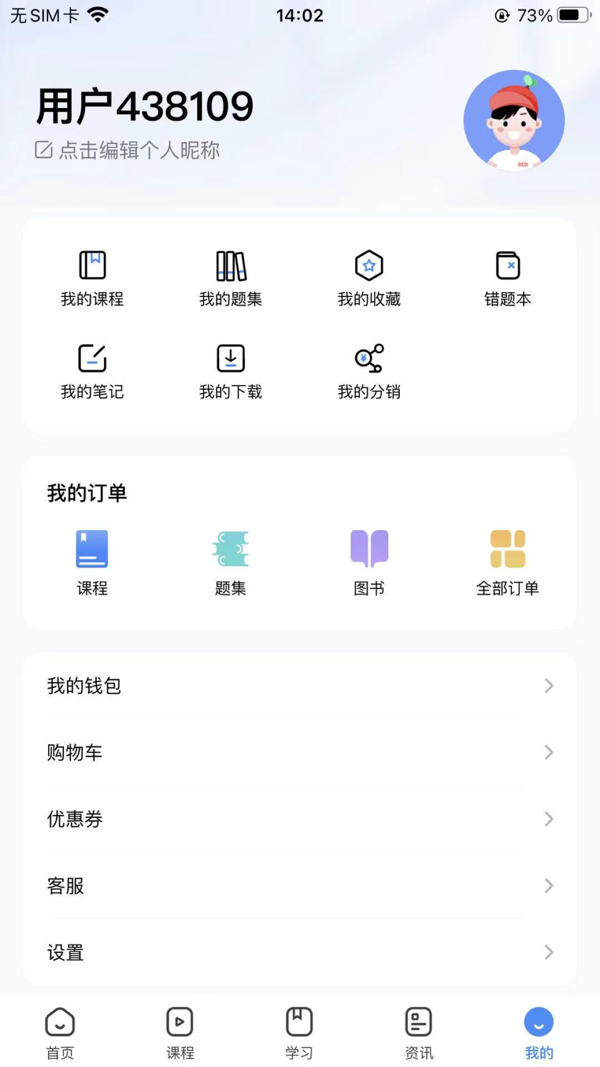The height and width of the screenshot is (1067, 600).
Task: Tap 点击编辑个人昵称 to edit nickname
Action: (x=128, y=150)
